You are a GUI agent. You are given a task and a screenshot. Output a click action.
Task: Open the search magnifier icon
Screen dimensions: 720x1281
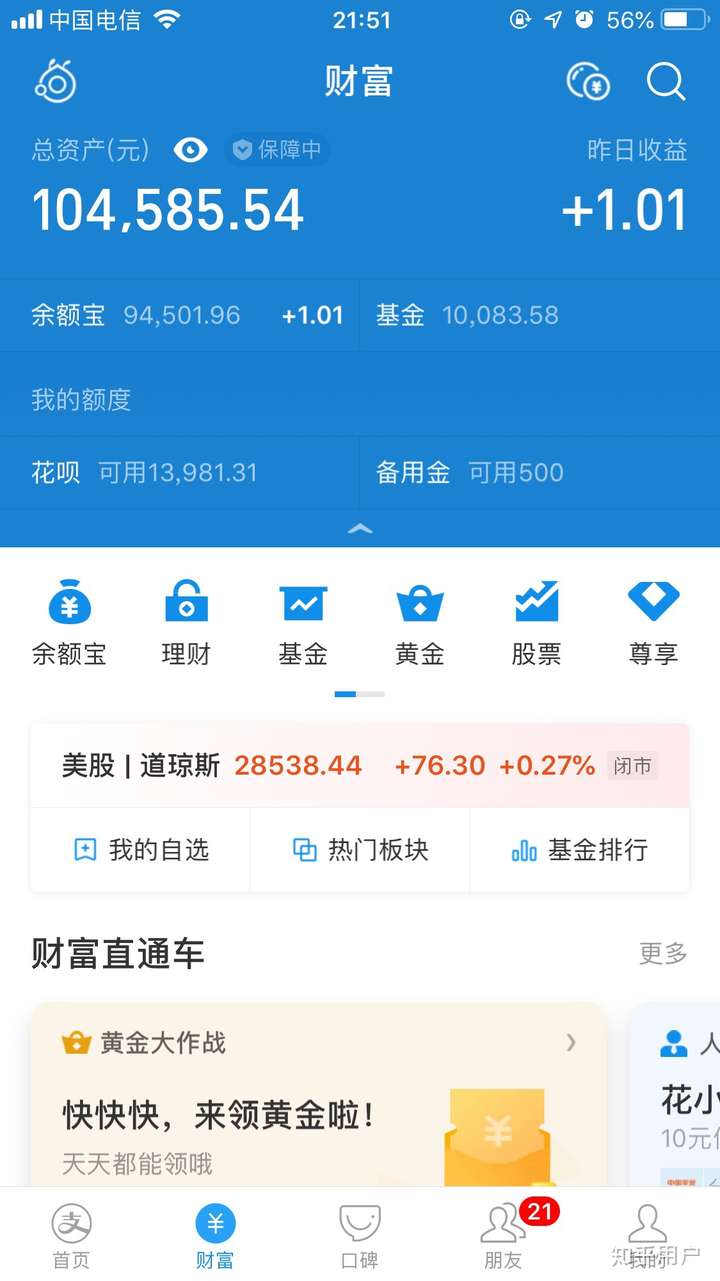665,83
